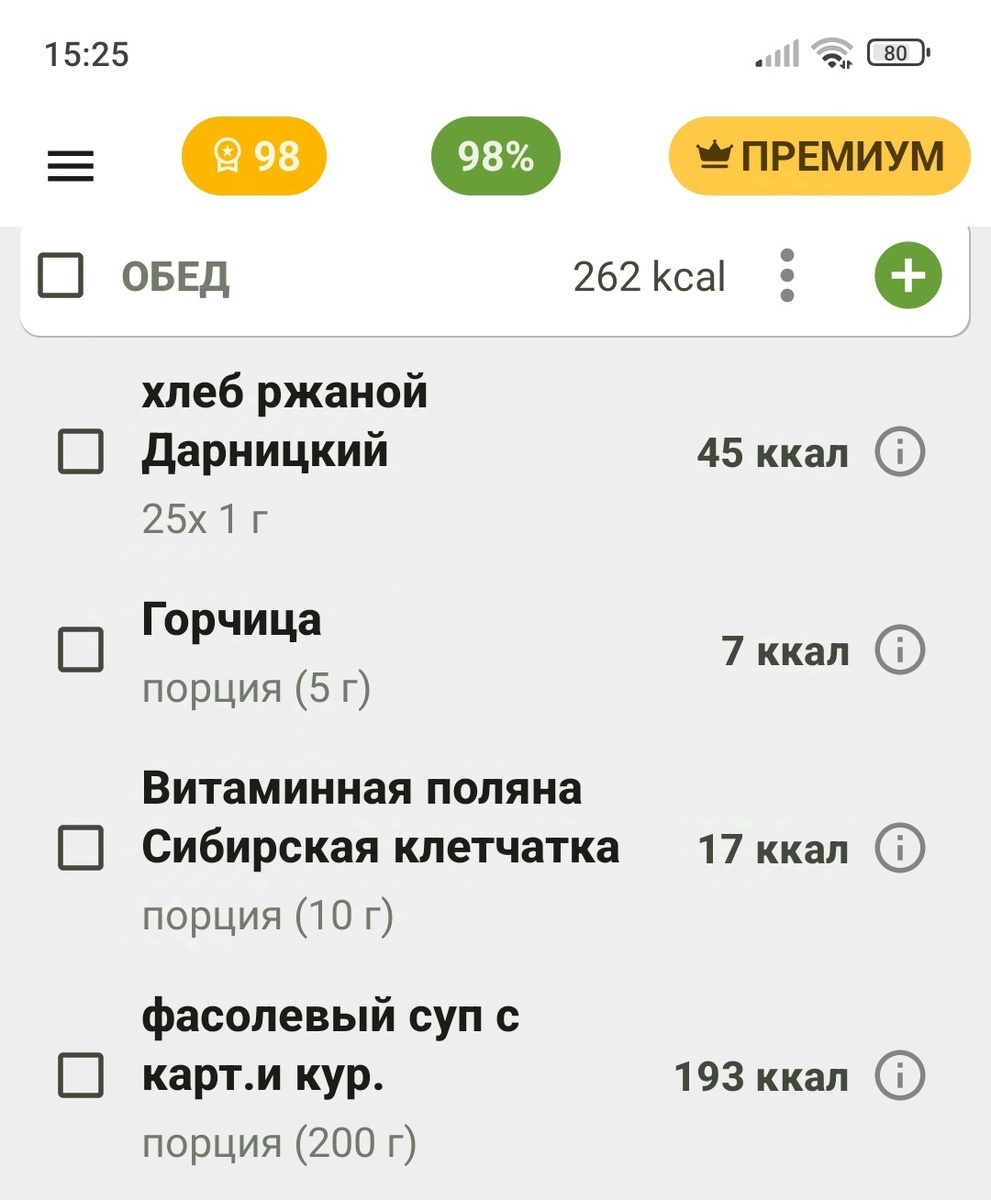
Task: Select the checkbox next to Горчица
Action: (x=81, y=649)
